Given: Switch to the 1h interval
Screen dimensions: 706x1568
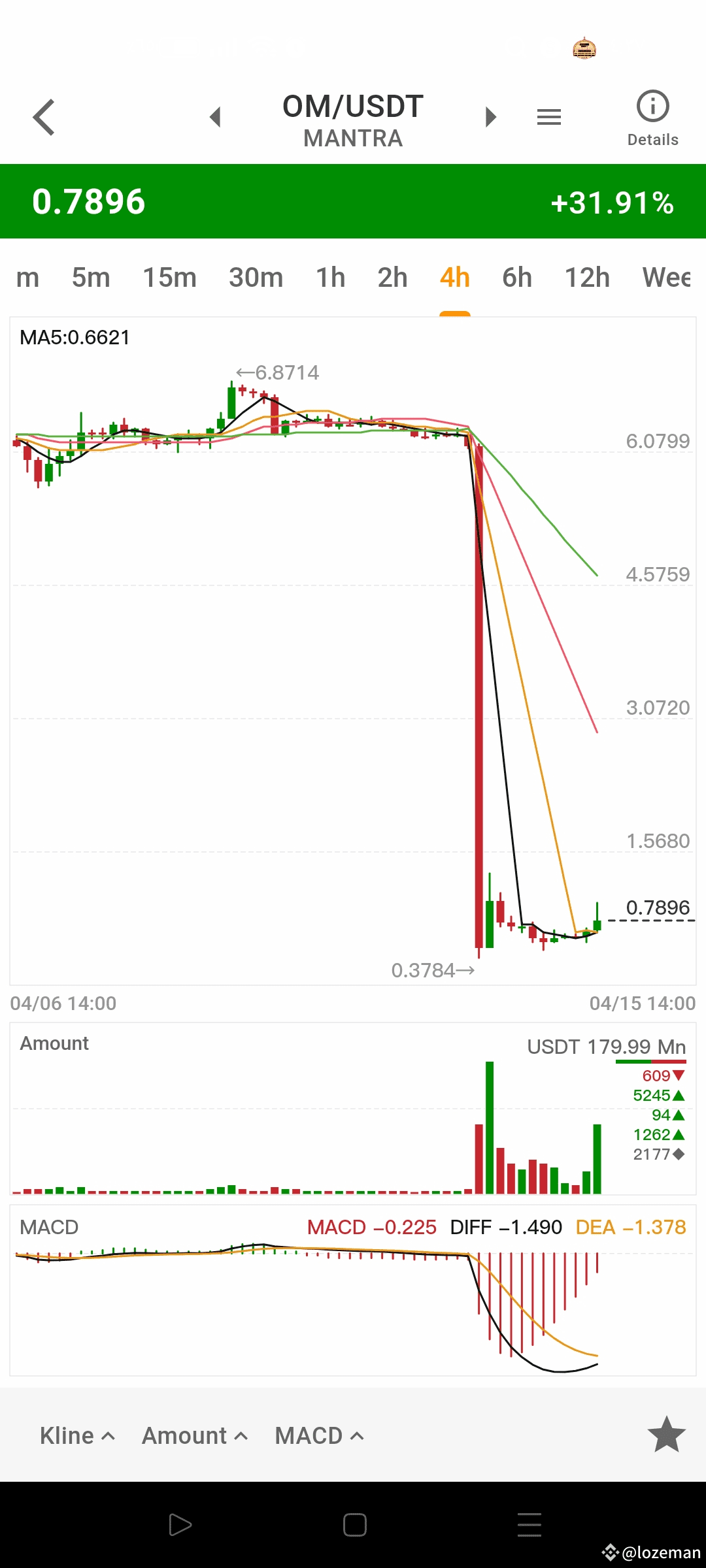Looking at the screenshot, I should pyautogui.click(x=330, y=278).
